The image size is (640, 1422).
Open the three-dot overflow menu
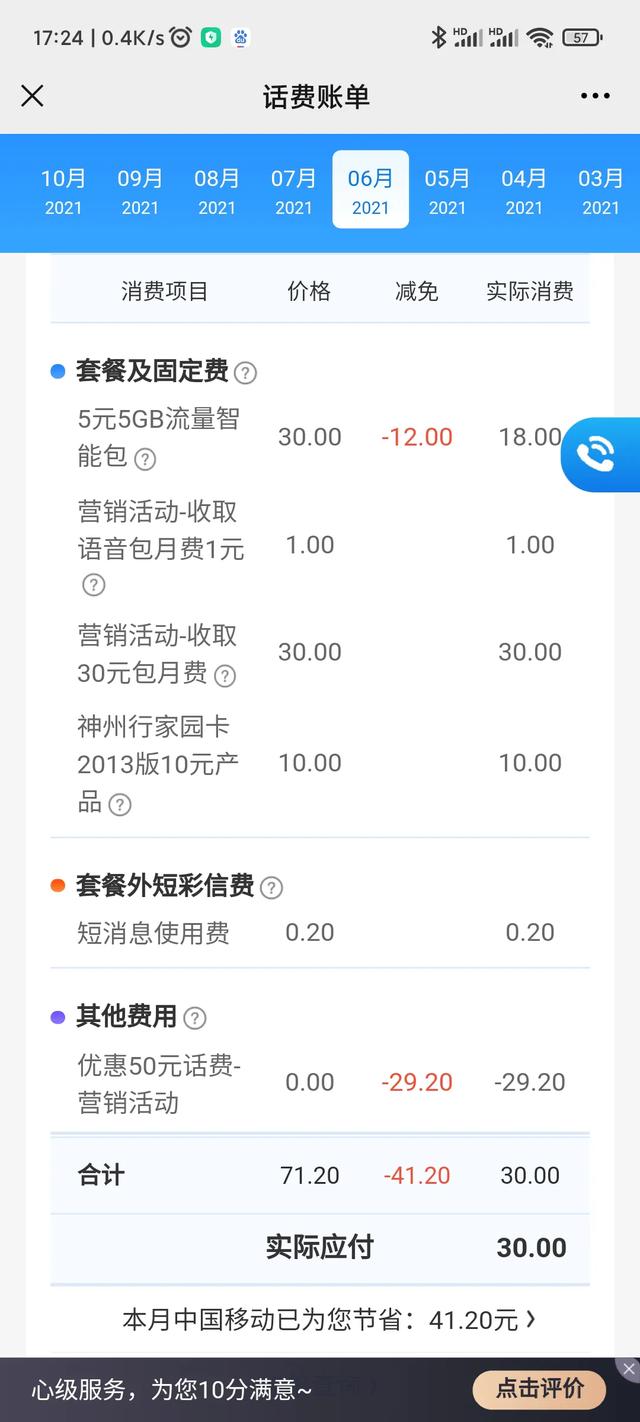[x=595, y=96]
